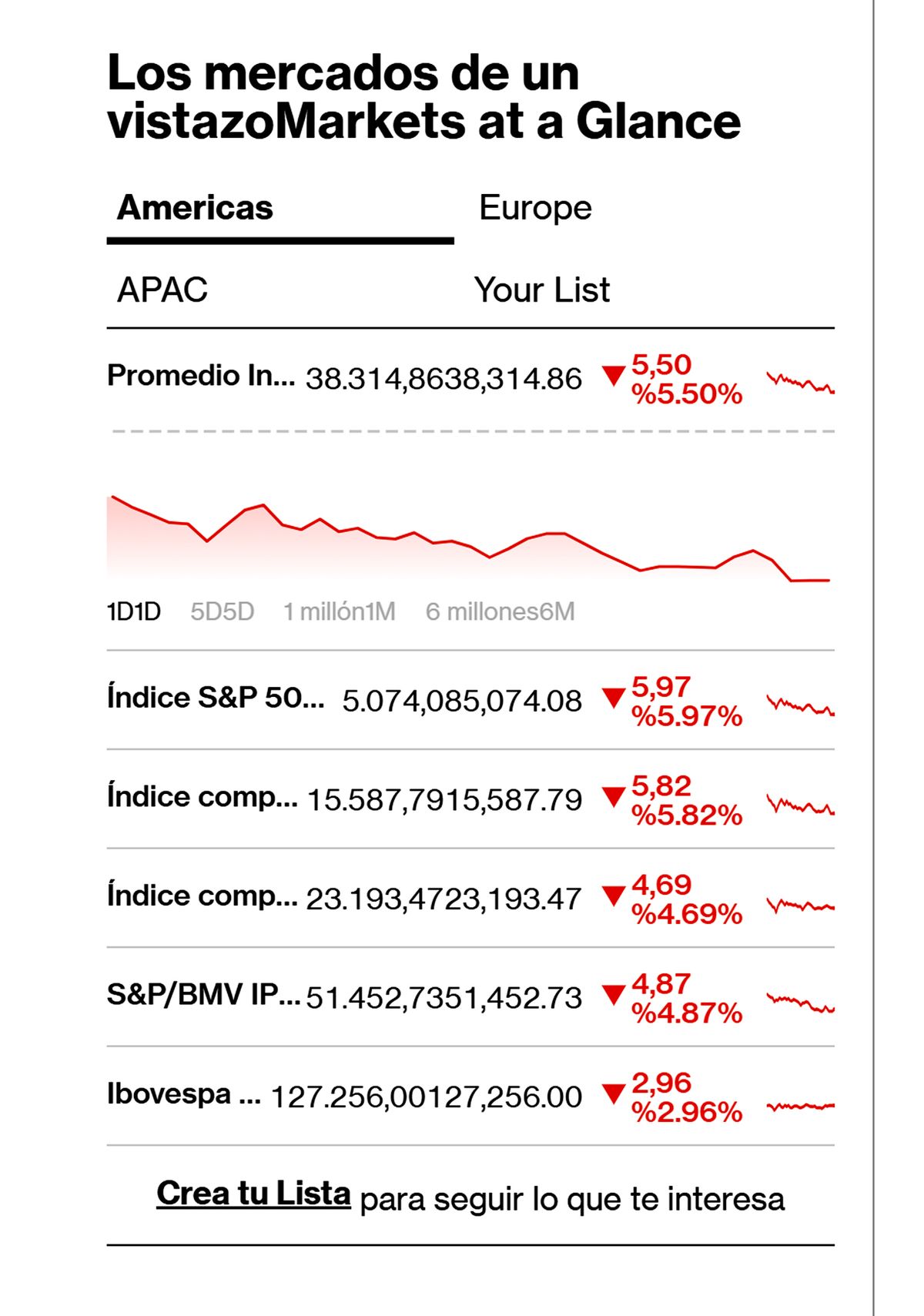Screen dimensions: 924x1316
Task: Enable the 6 millones time range
Action: coord(500,612)
